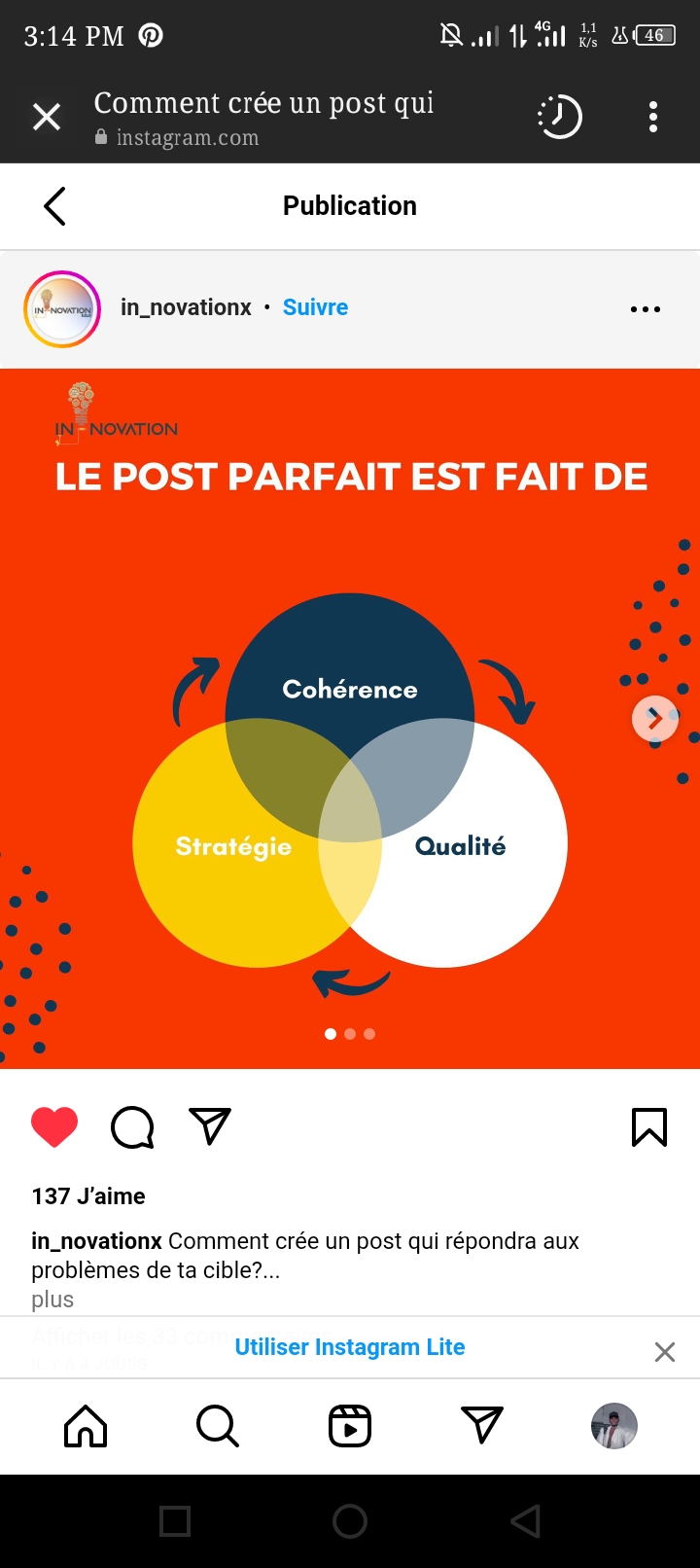The height and width of the screenshot is (1568, 700).
Task: Close the in-app browser tab
Action: 47,118
